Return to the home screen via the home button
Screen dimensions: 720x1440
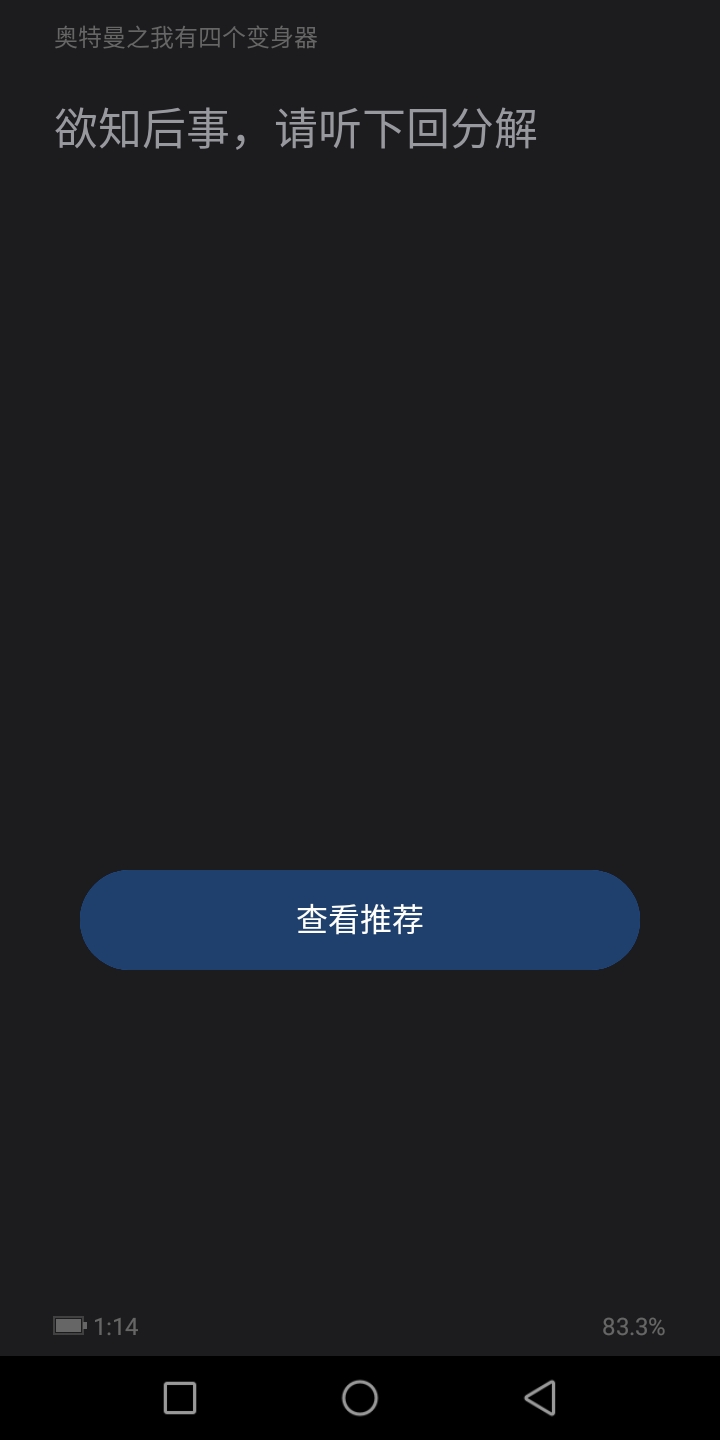(x=360, y=1398)
